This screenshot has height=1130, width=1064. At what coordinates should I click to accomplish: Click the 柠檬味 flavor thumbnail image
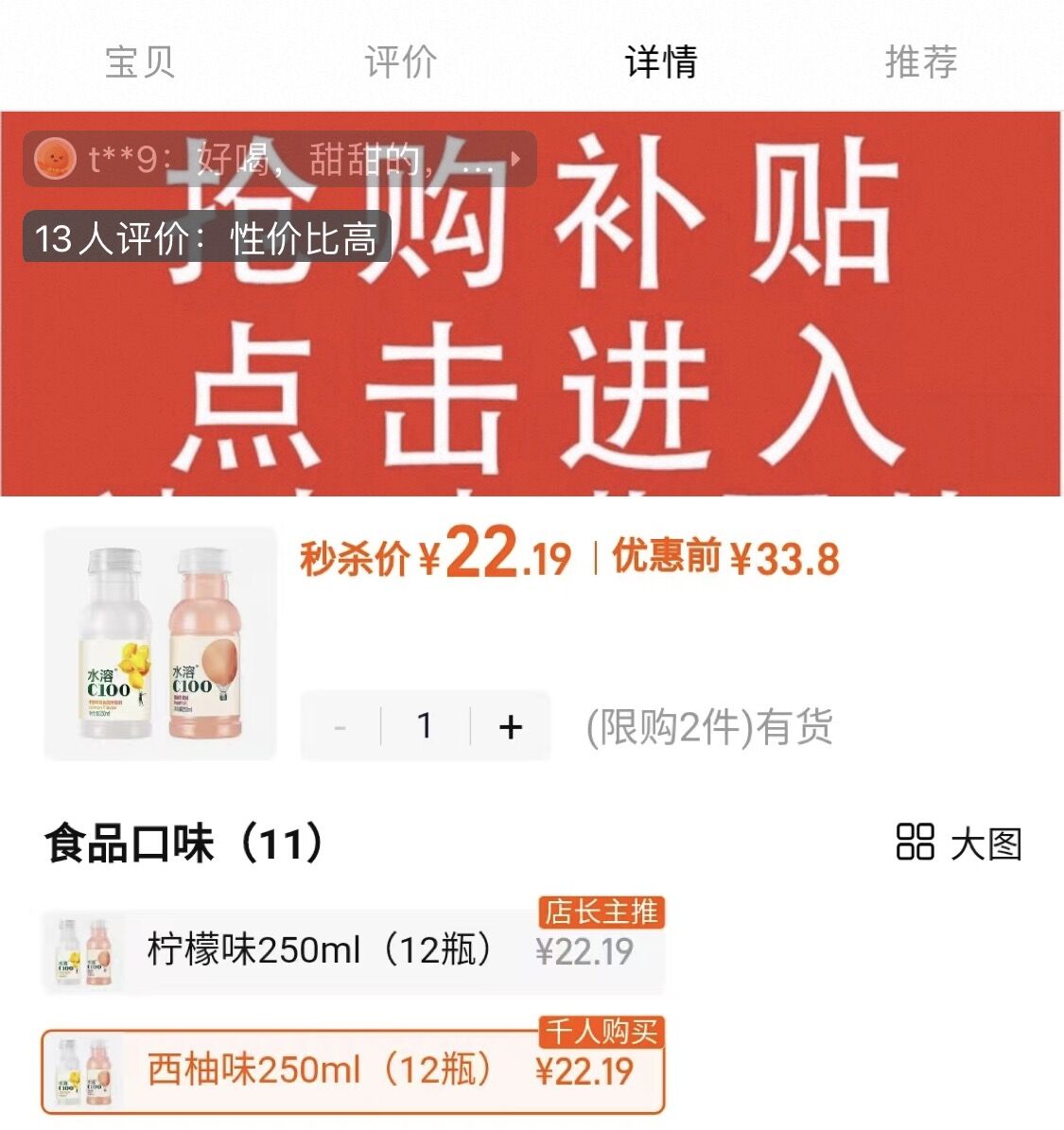[x=83, y=950]
